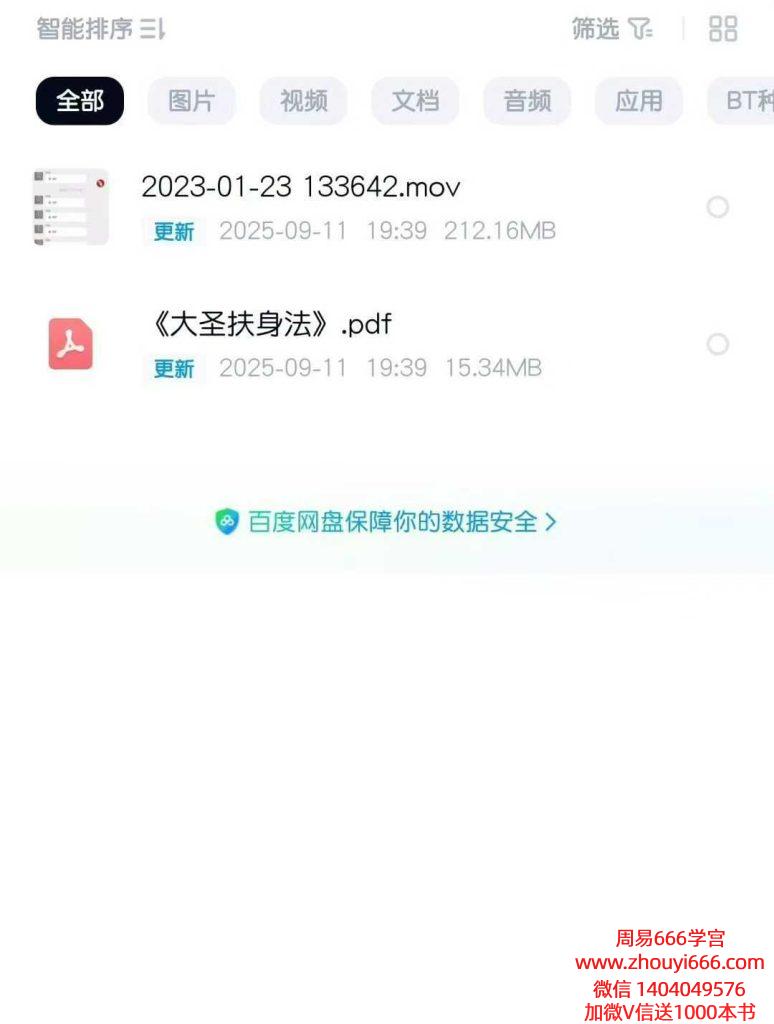The image size is (774, 1024).
Task: Select the 全部 category chip
Action: pyautogui.click(x=80, y=101)
